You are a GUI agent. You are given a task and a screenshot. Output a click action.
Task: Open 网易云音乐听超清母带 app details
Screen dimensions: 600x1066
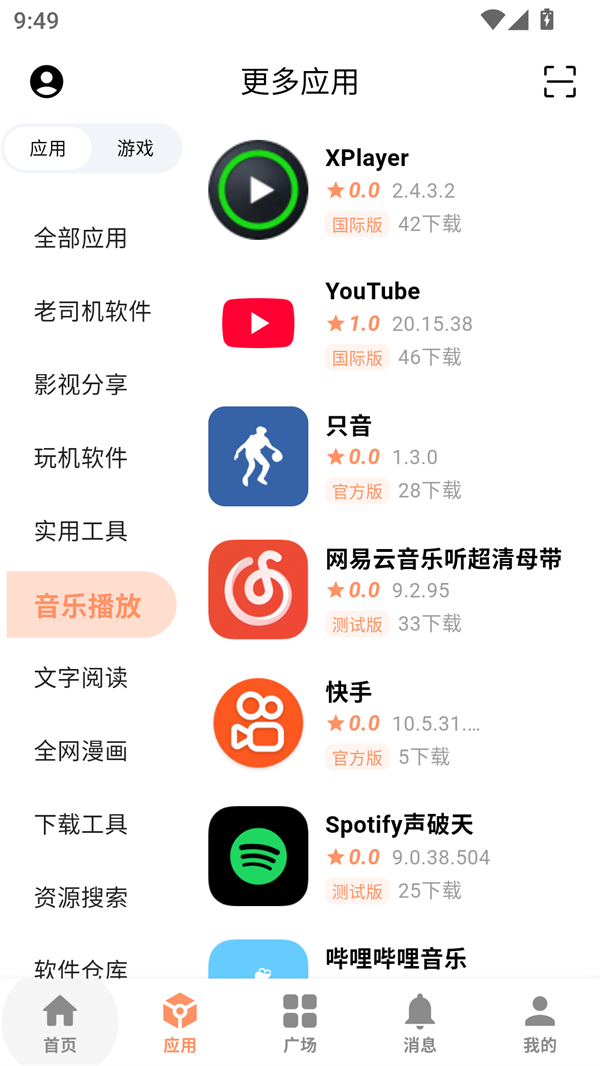400,590
